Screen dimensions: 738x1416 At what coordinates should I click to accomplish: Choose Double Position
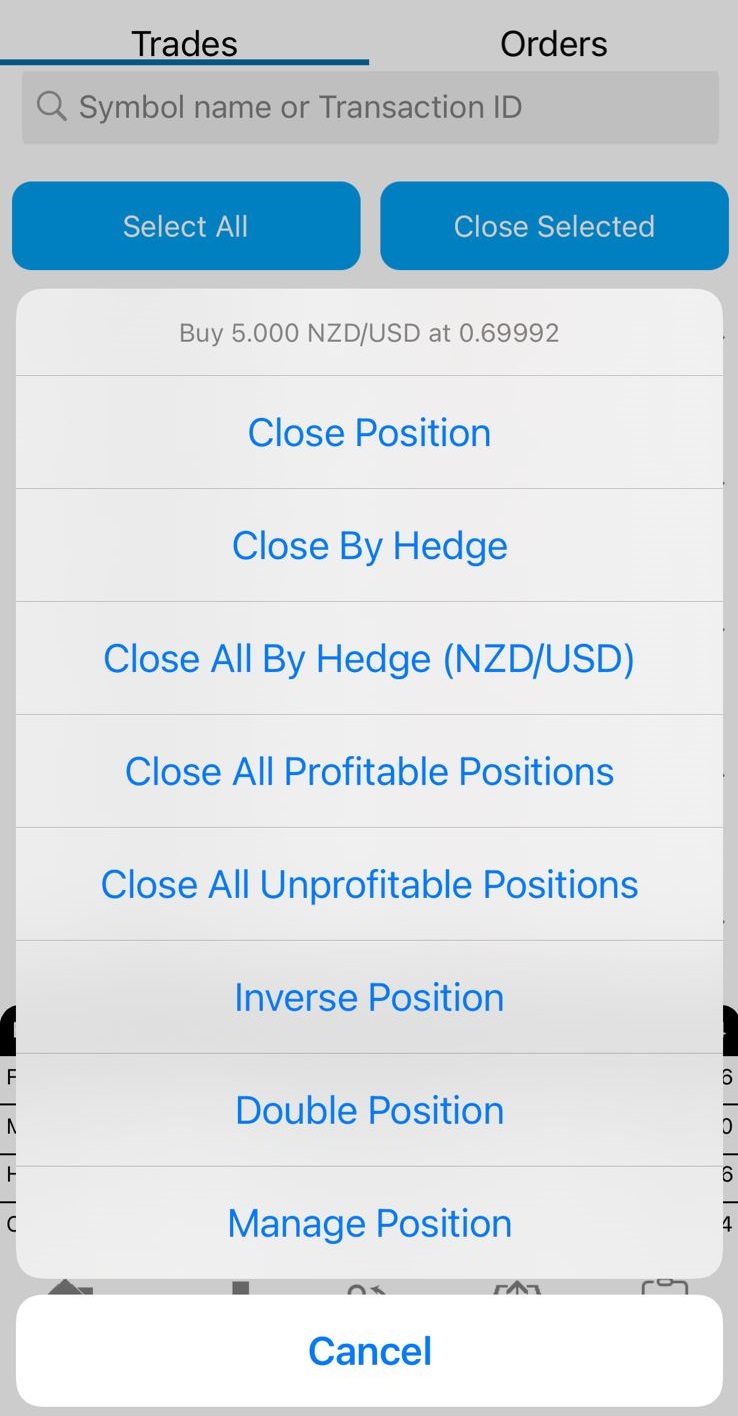coord(369,1111)
